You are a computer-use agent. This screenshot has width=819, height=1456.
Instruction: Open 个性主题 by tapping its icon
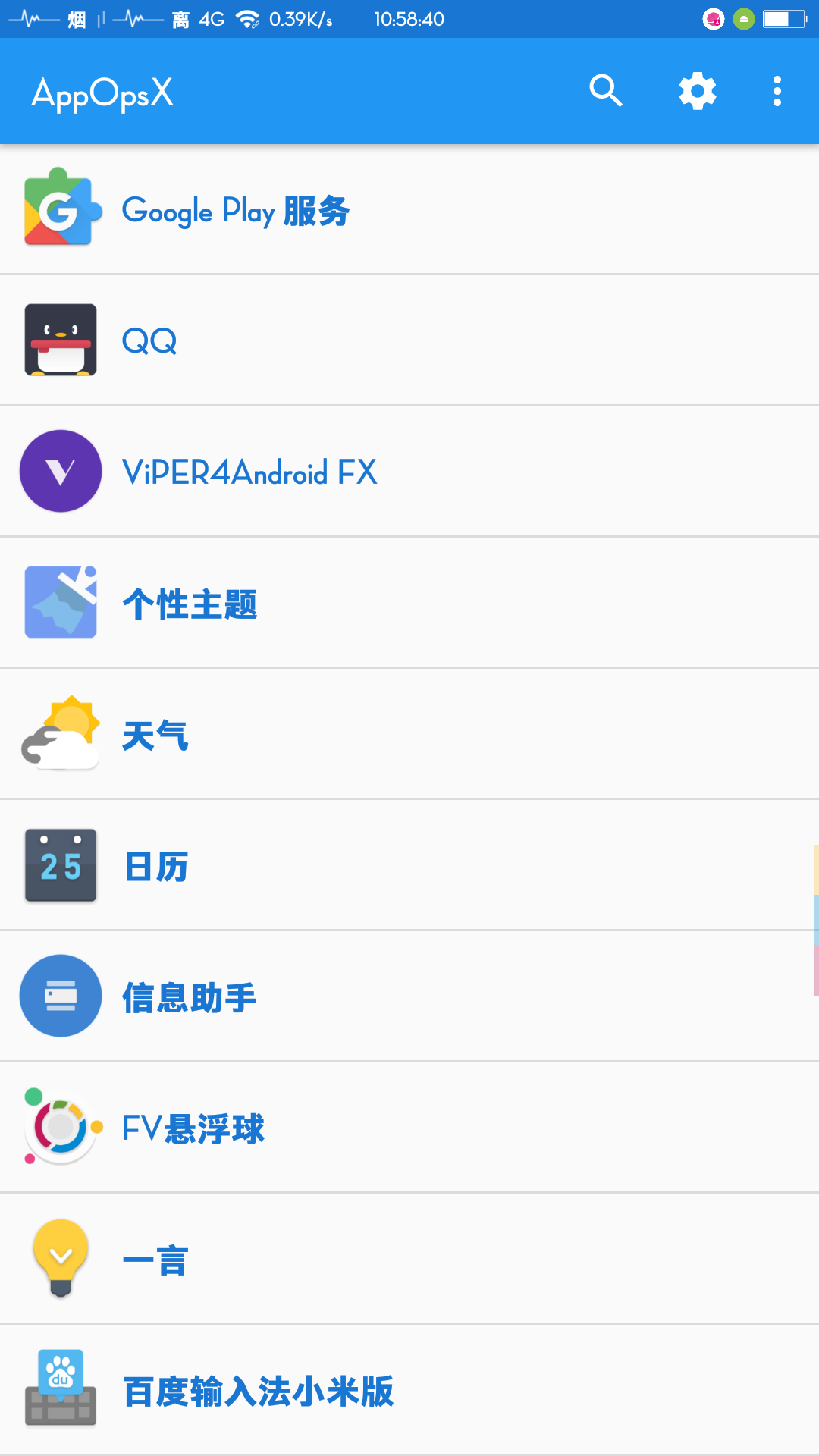61,602
